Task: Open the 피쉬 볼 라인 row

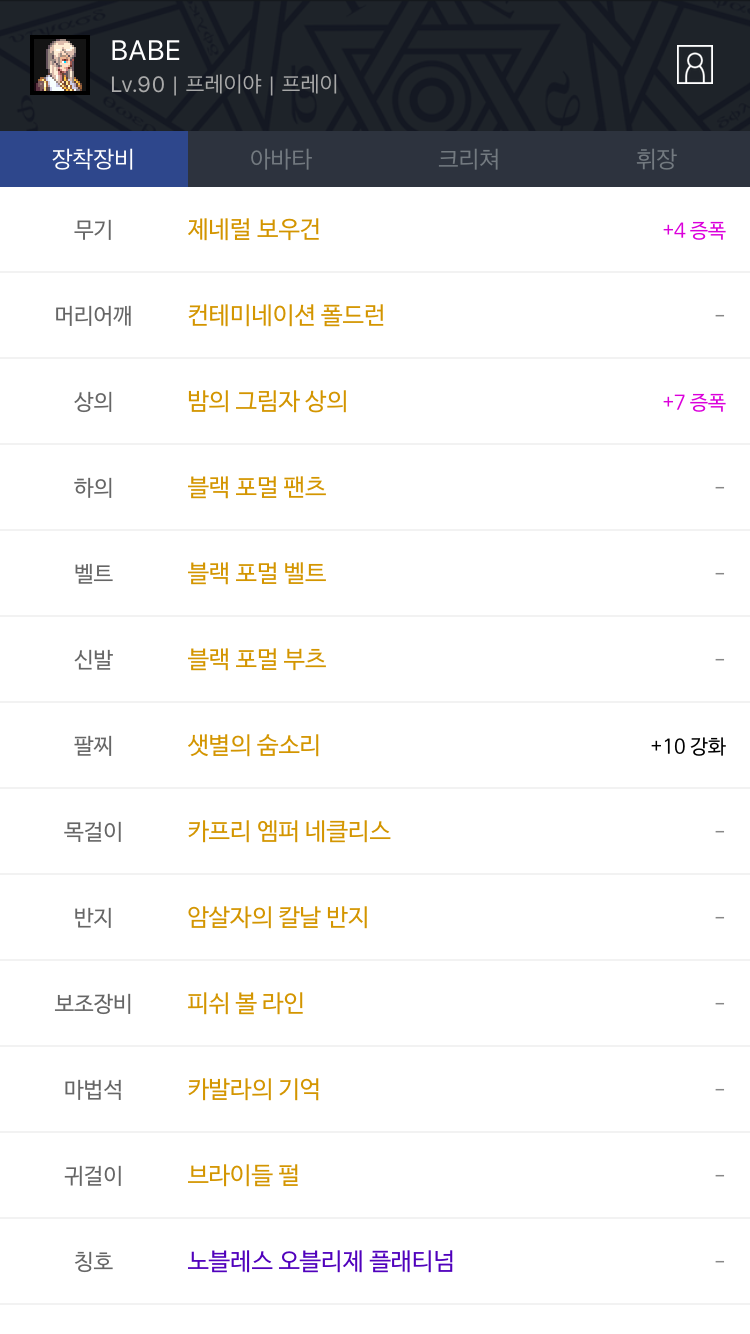Action: (375, 1004)
